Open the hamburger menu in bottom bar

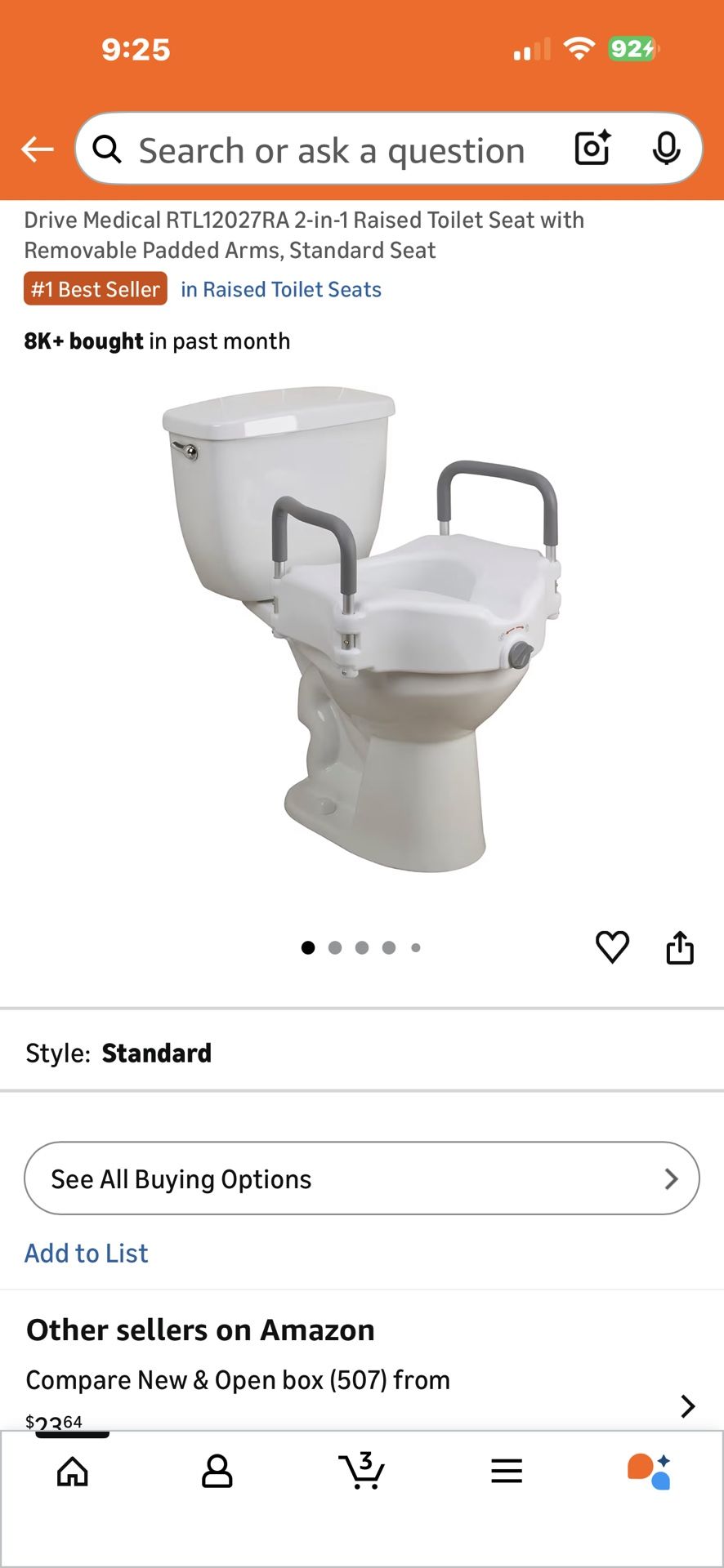pyautogui.click(x=507, y=1472)
